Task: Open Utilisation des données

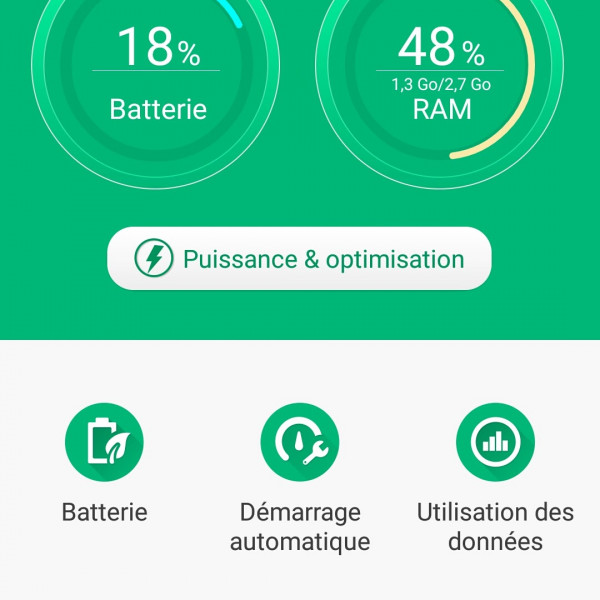Action: tap(495, 443)
